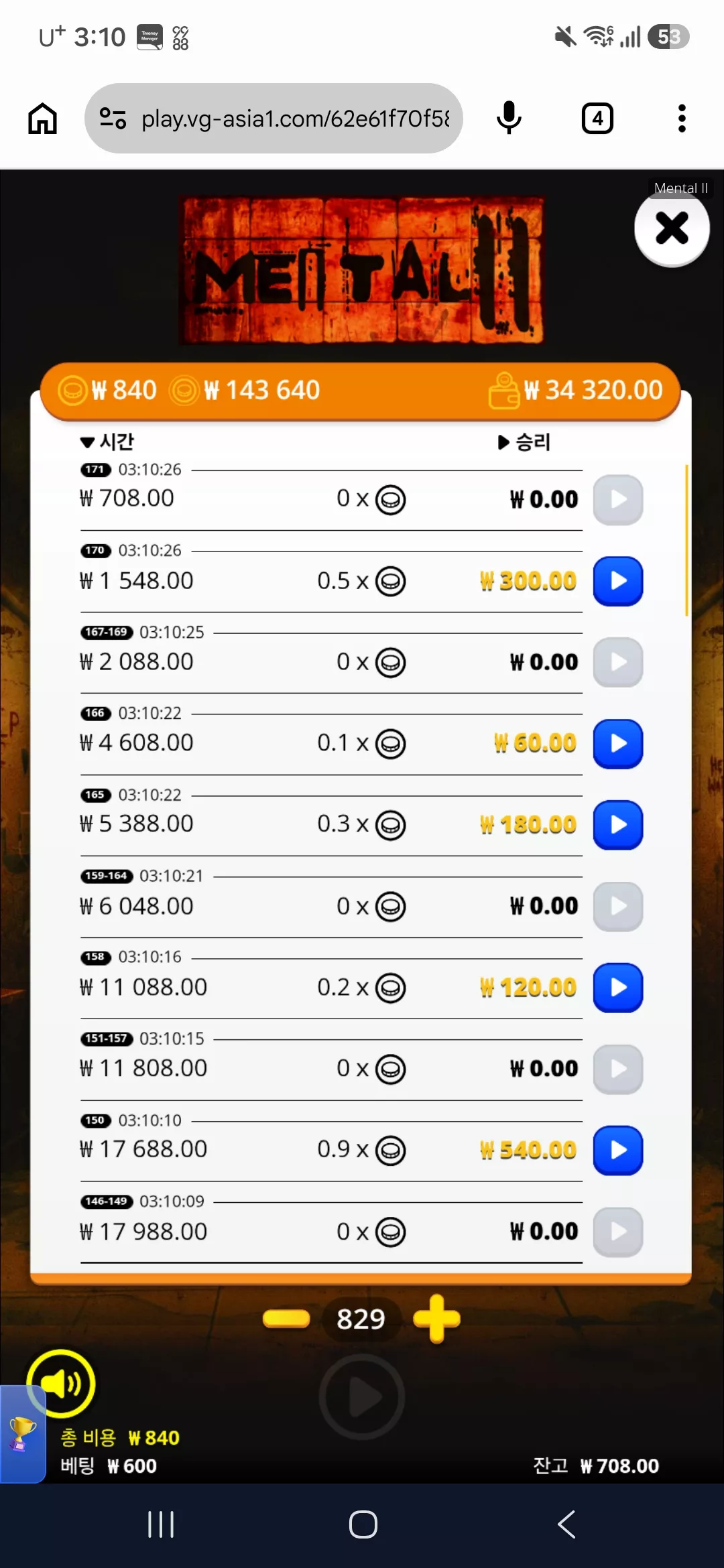Viewport: 724px width, 1568px height.
Task: Toggle the game sound speaker button
Action: point(61,1383)
